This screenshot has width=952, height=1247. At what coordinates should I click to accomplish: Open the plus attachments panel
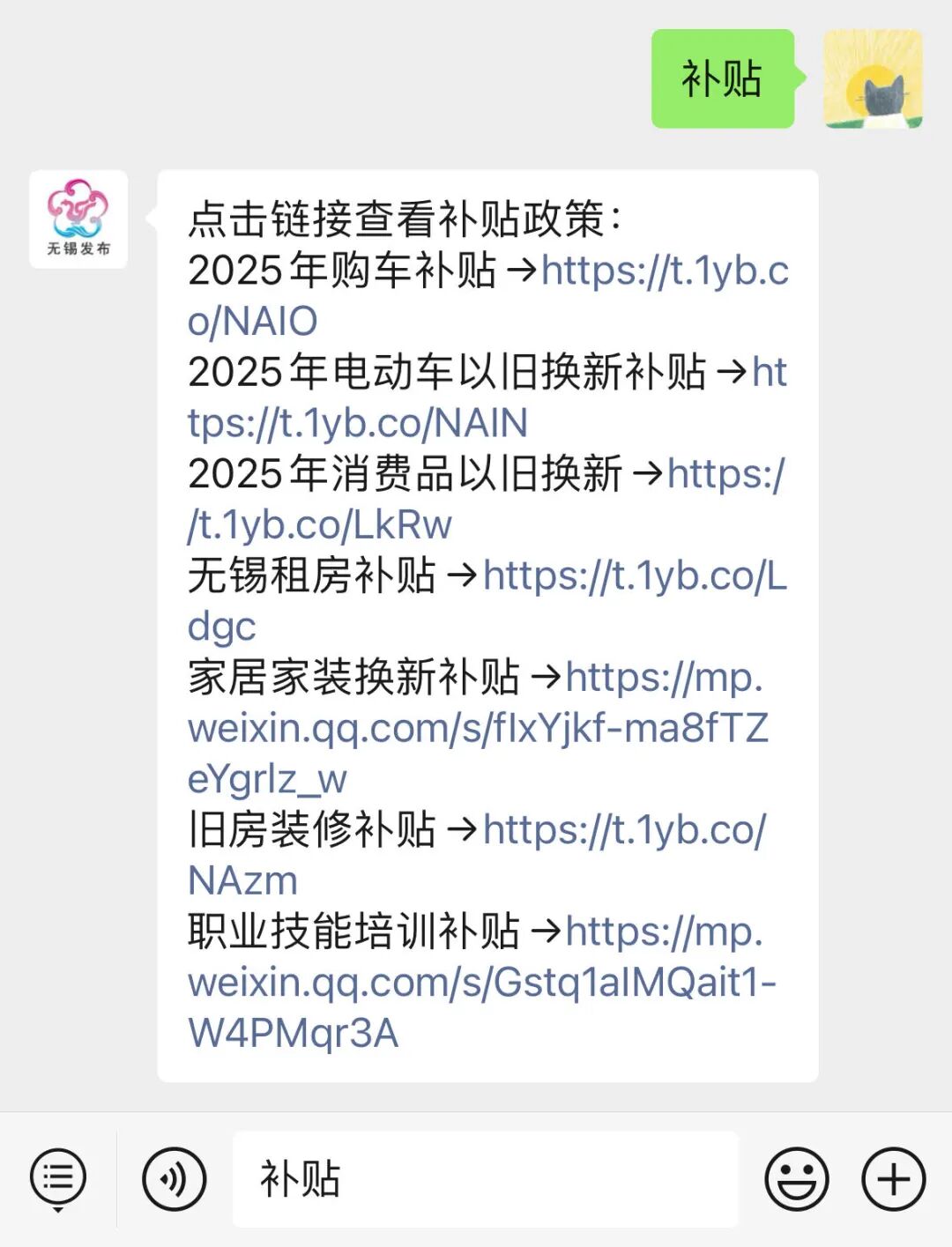pos(893,1178)
